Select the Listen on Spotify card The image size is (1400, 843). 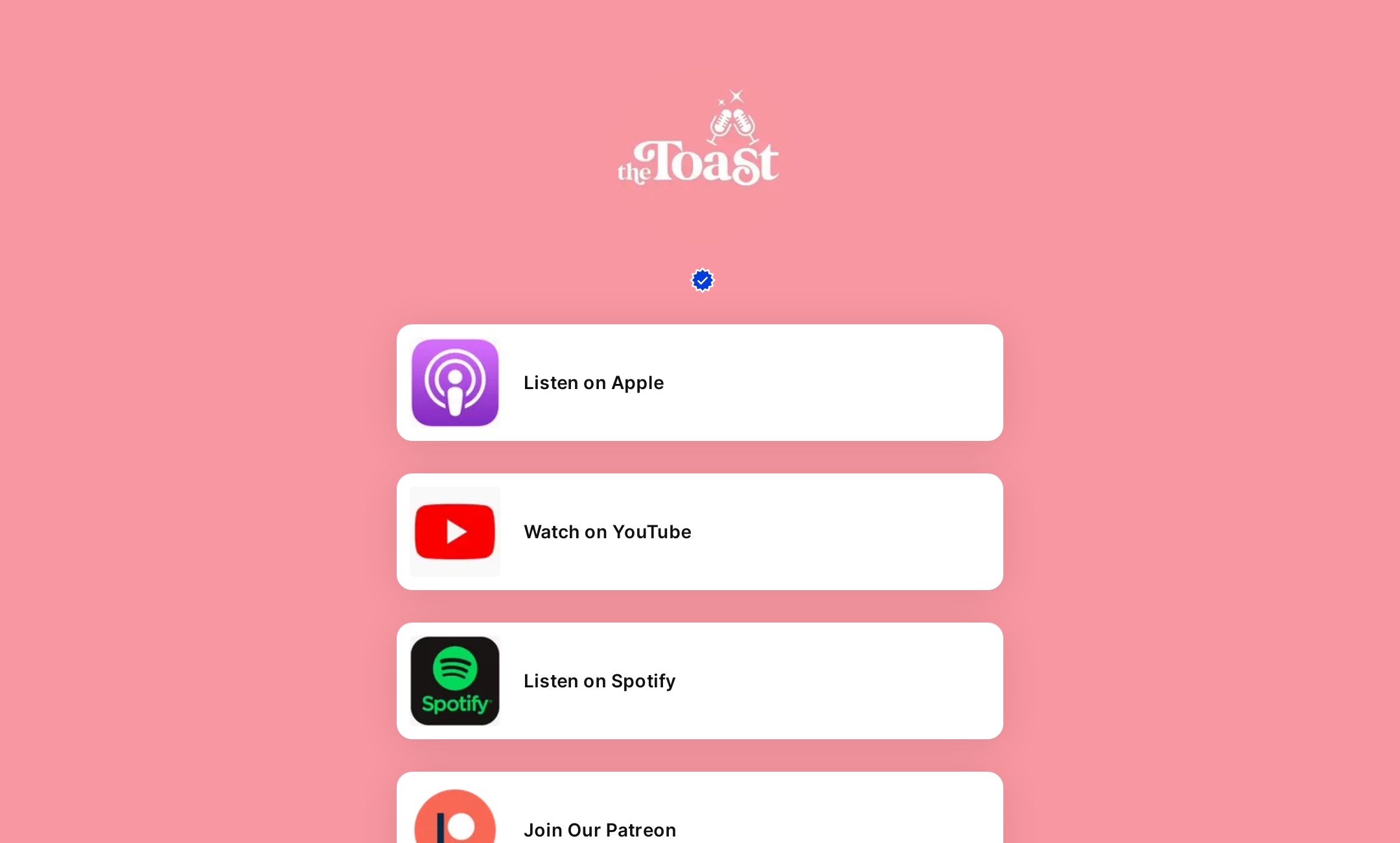pyautogui.click(x=699, y=681)
